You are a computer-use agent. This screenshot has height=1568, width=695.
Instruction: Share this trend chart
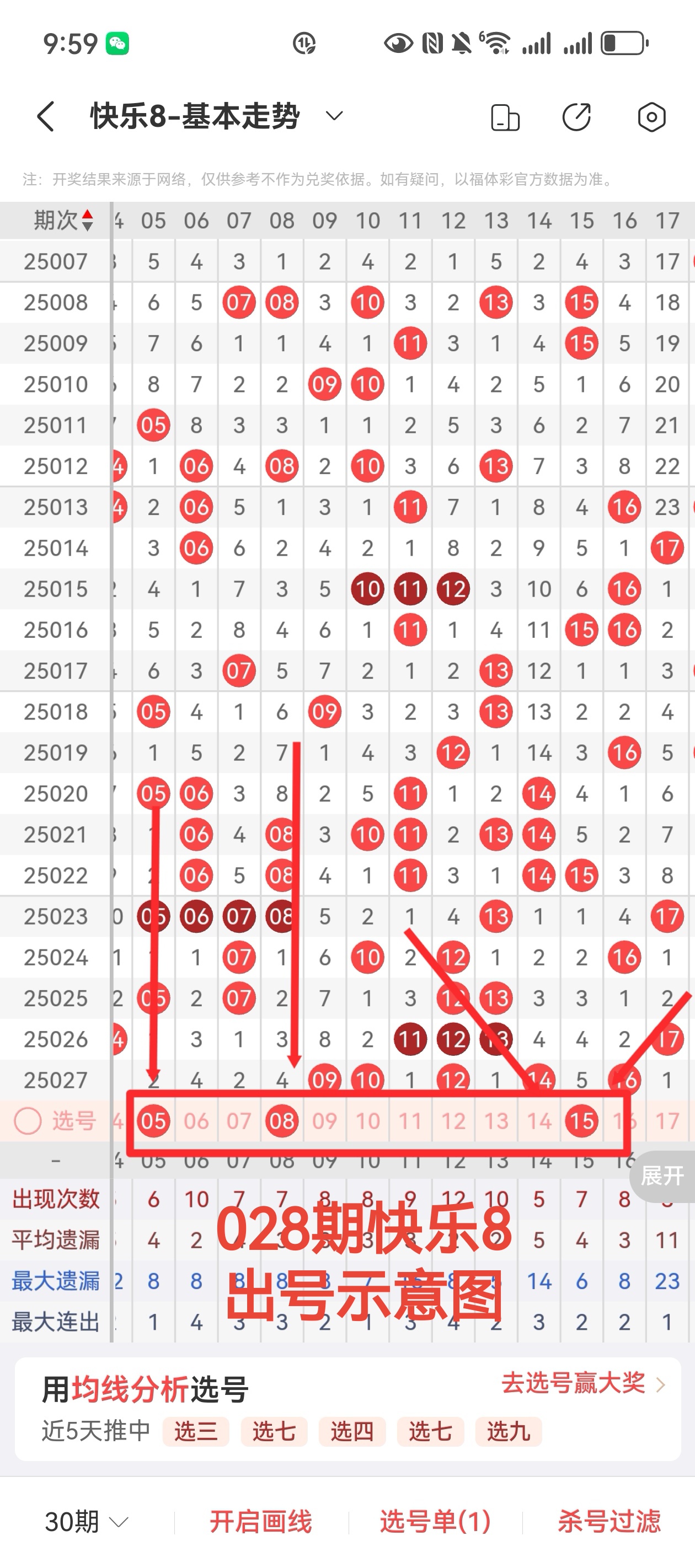coord(576,117)
